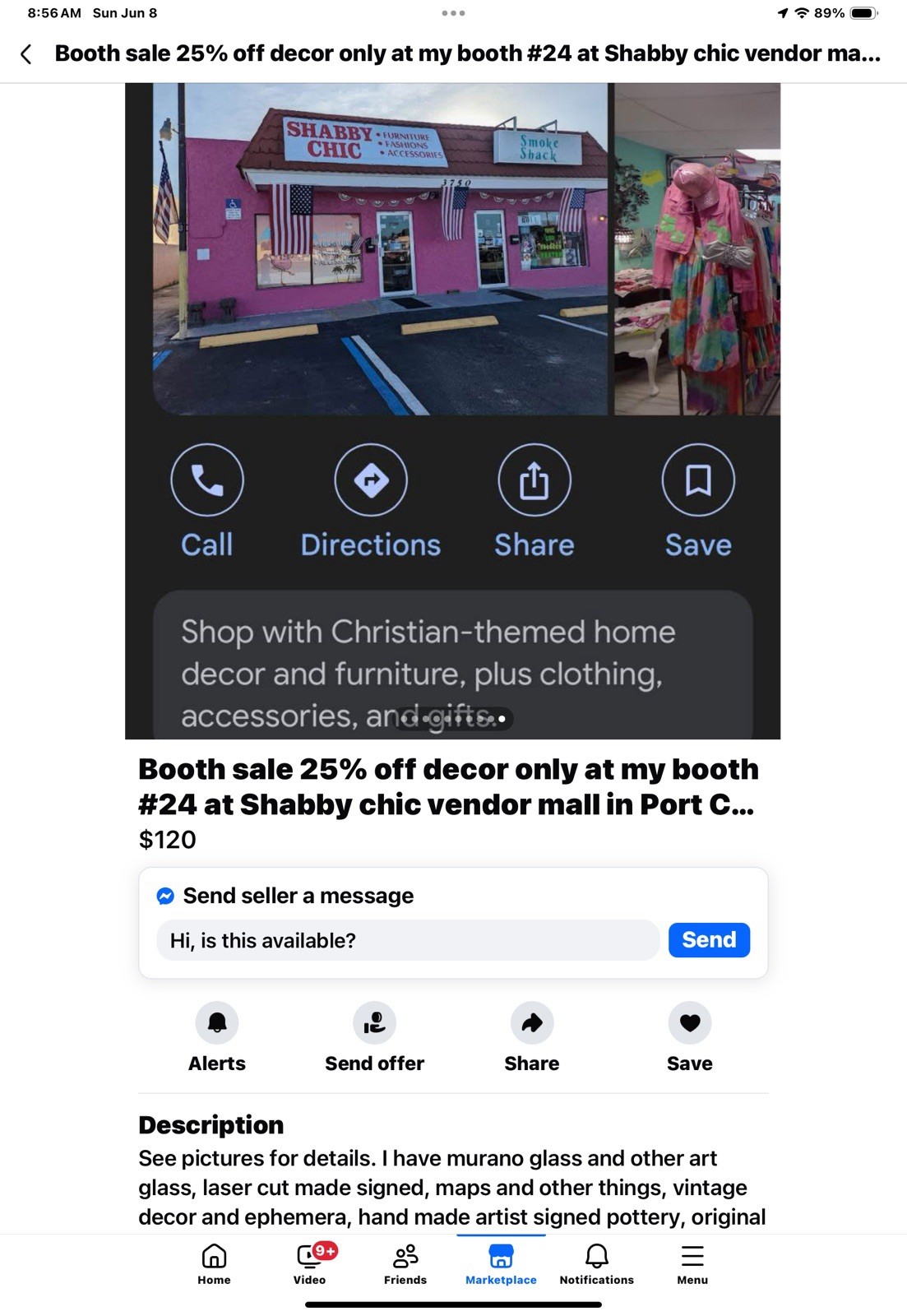Viewport: 907px width, 1316px height.
Task: Open the Video tab
Action: tap(310, 1263)
